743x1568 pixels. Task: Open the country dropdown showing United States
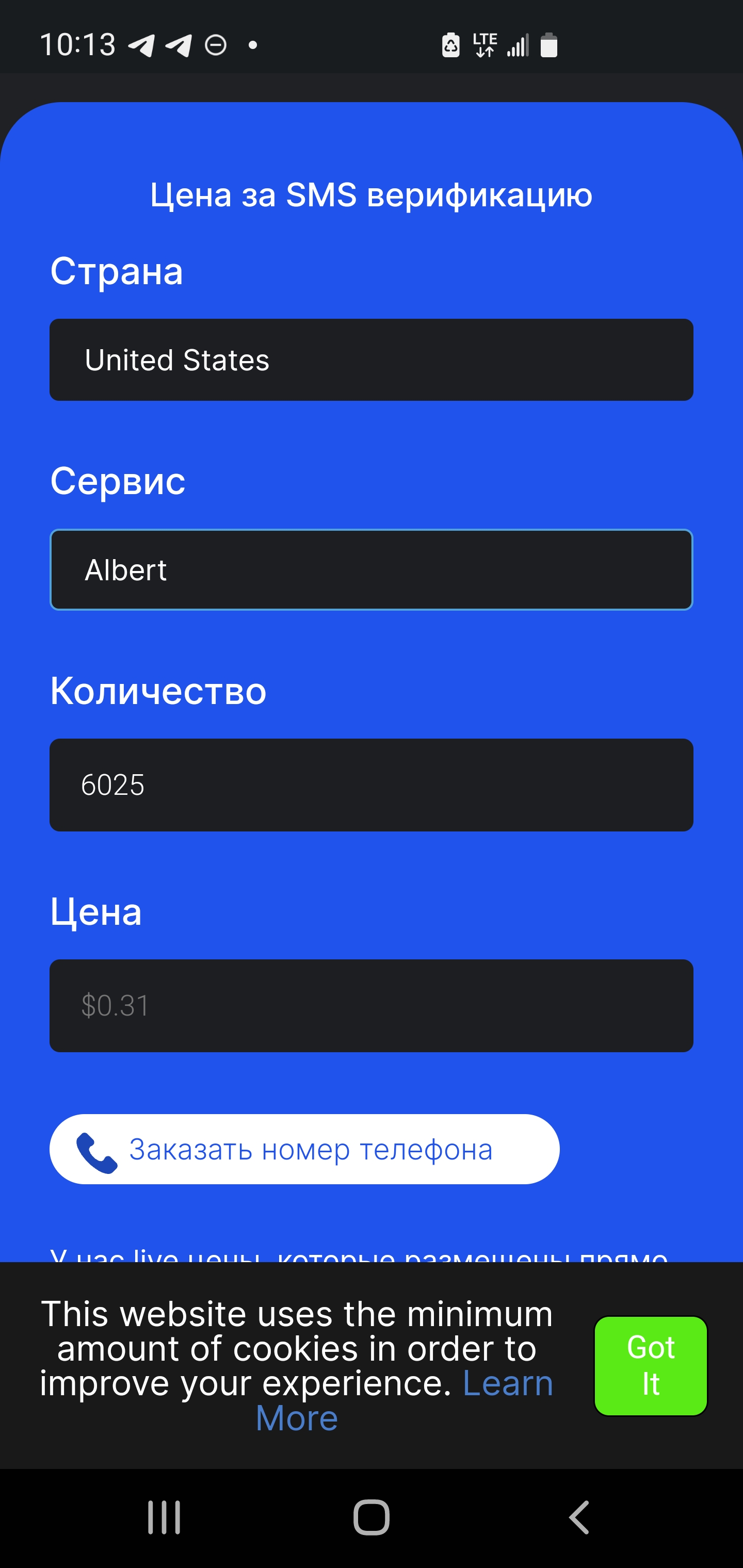[371, 360]
